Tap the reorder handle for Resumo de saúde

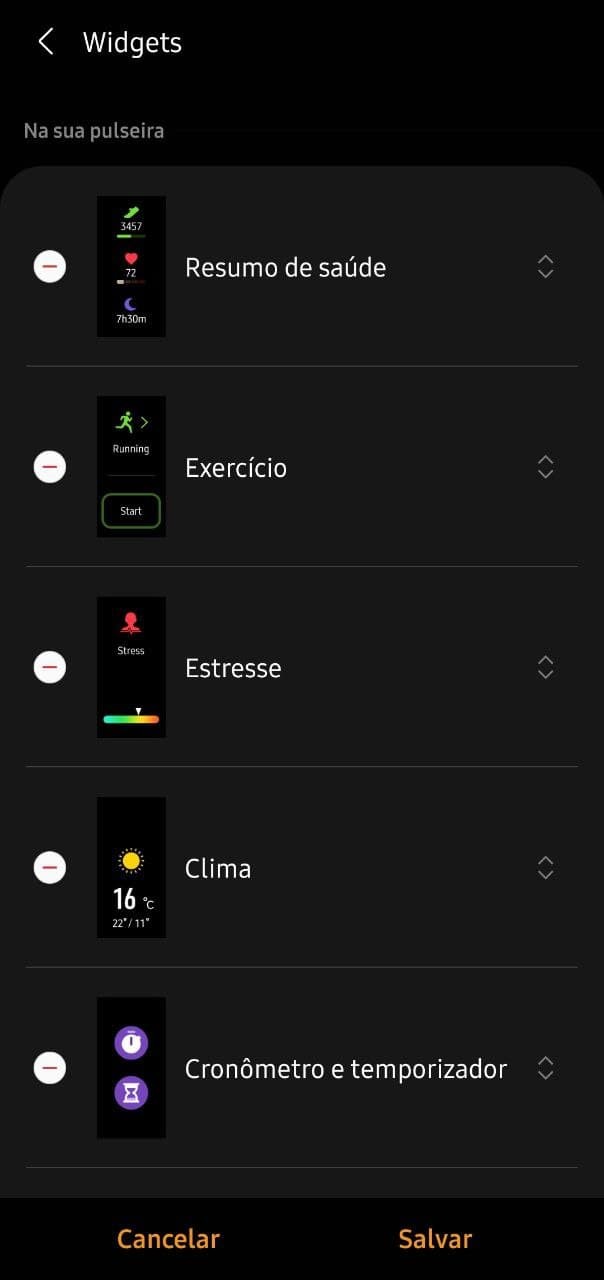click(545, 267)
